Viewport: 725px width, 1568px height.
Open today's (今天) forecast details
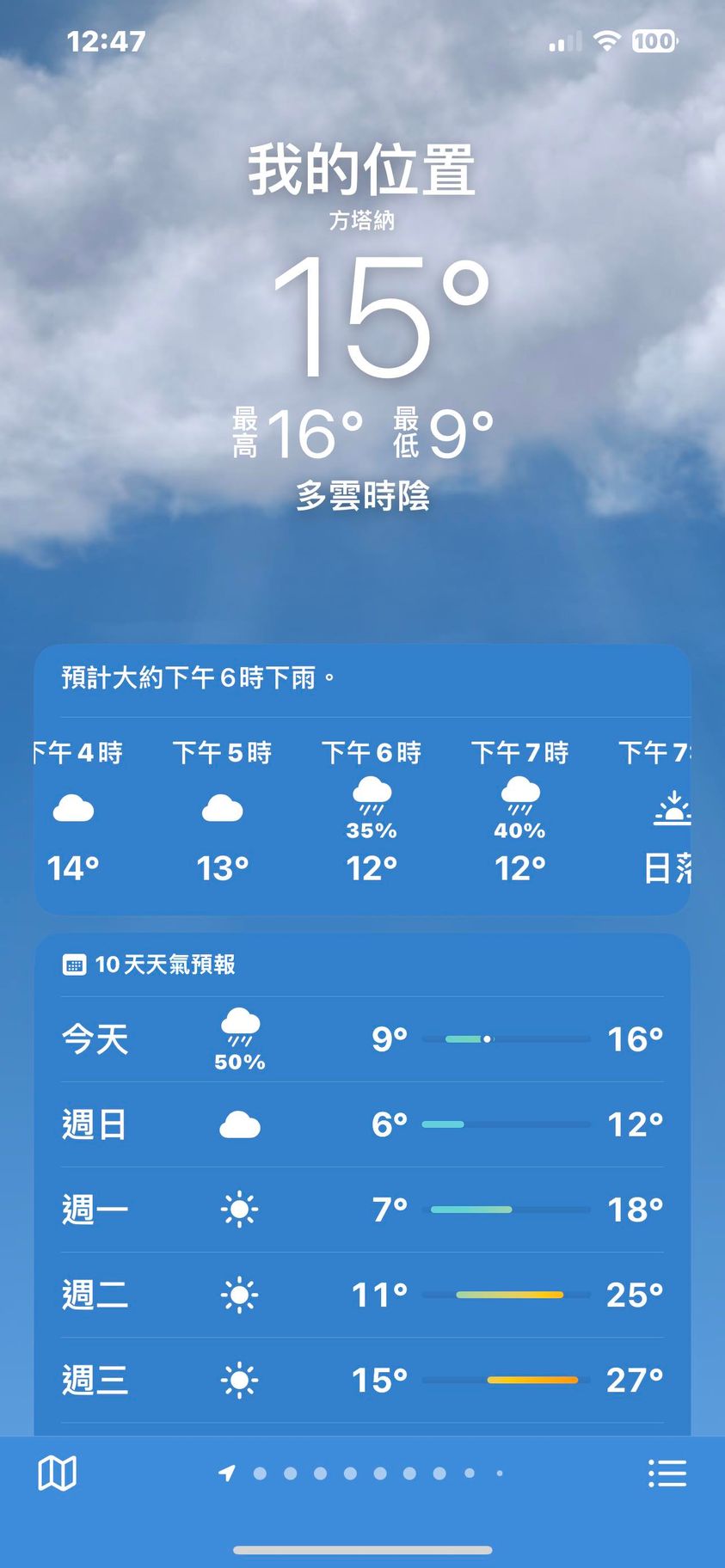tap(362, 1039)
